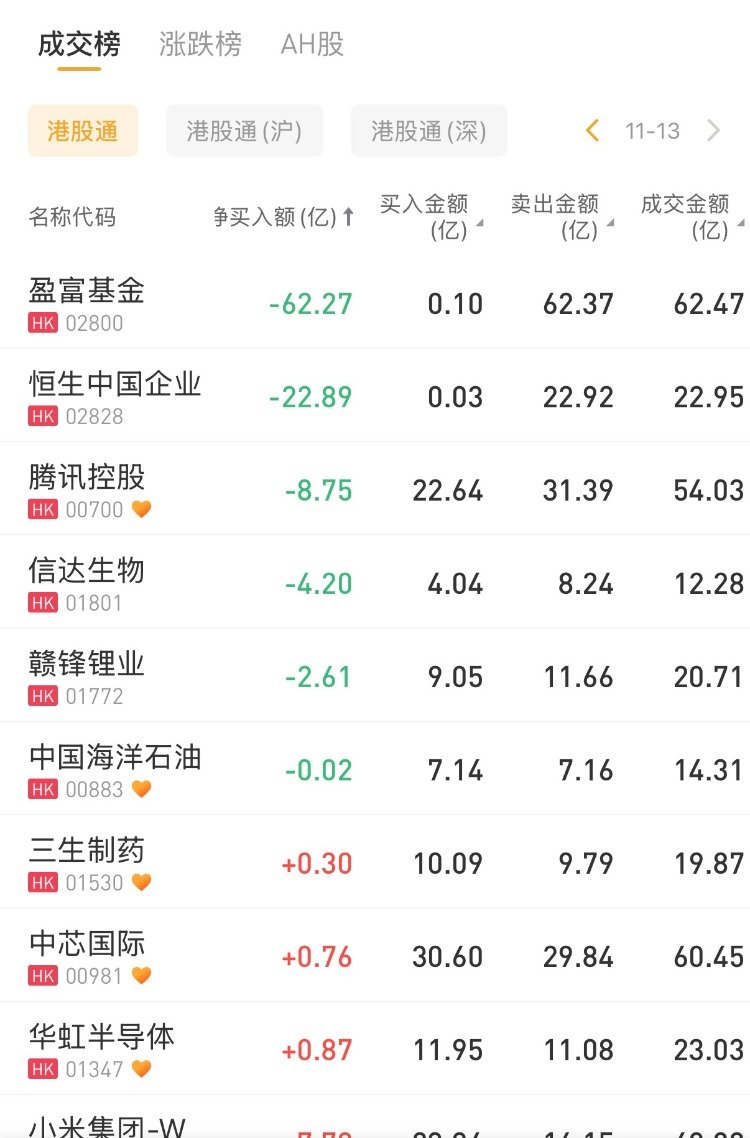The image size is (750, 1138).
Task: Open 盈富基金 stock details
Action: 87,302
